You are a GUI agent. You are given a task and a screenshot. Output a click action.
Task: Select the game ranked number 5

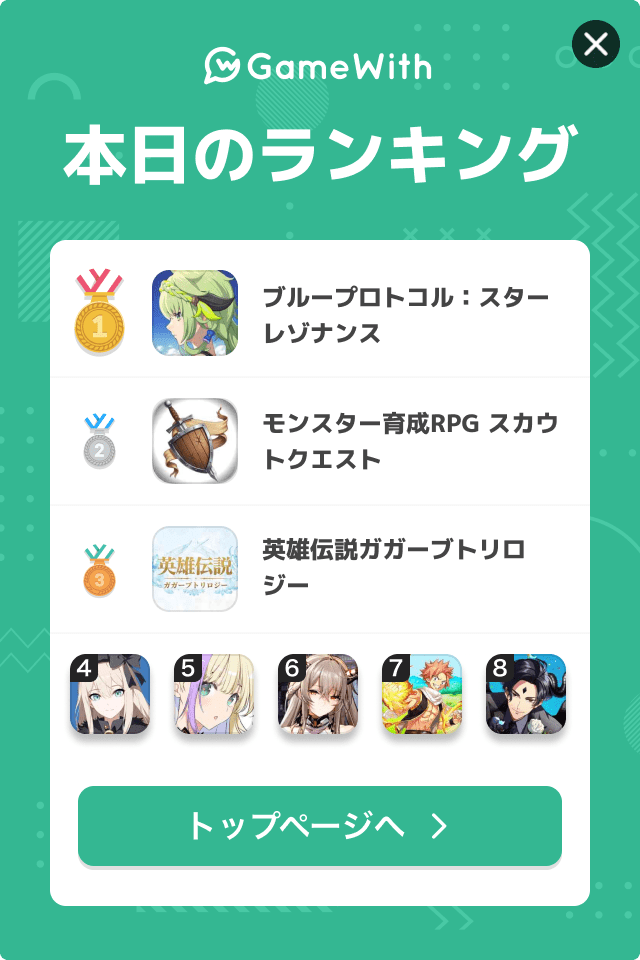214,695
